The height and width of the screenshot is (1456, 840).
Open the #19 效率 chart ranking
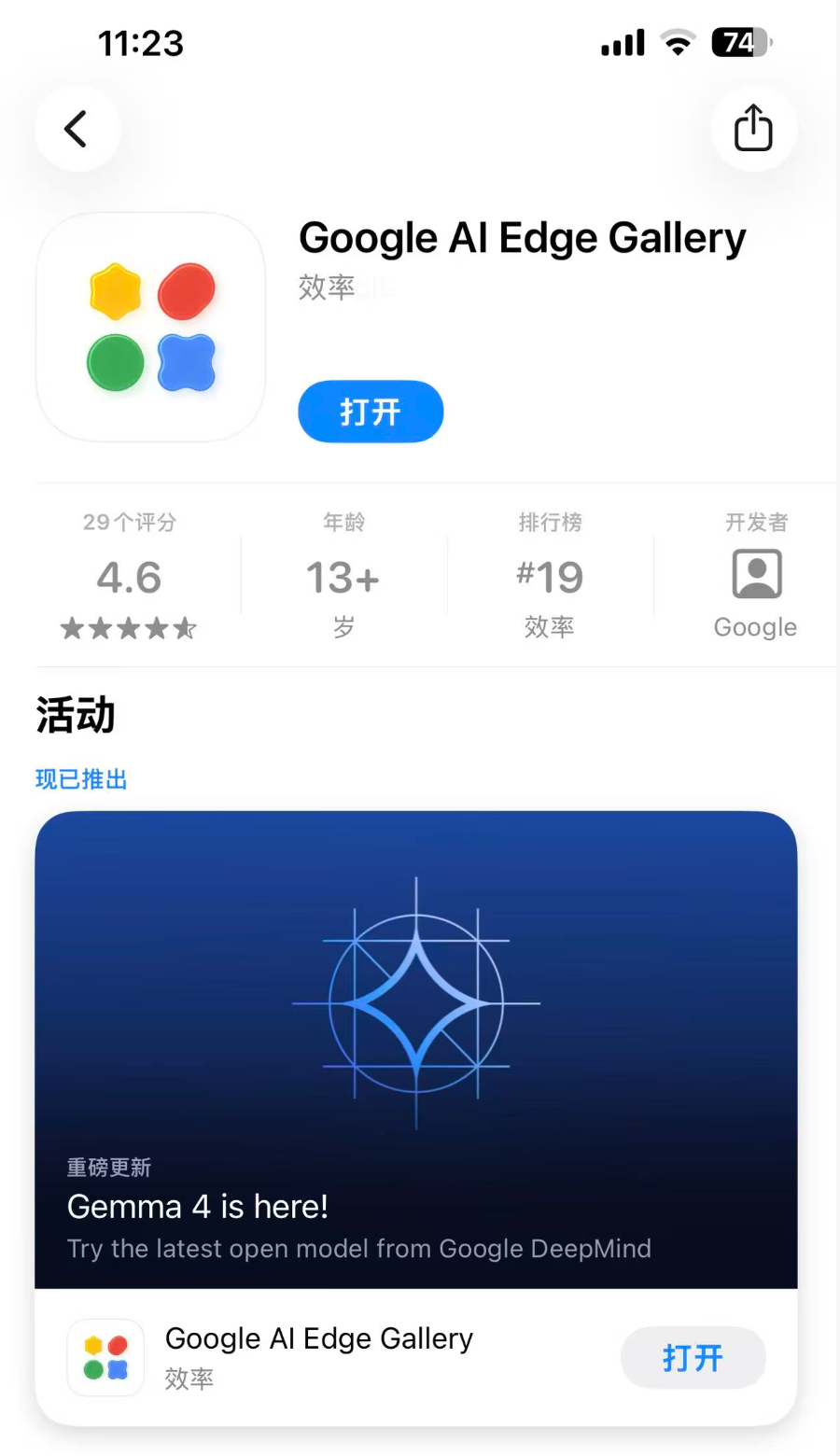point(550,574)
